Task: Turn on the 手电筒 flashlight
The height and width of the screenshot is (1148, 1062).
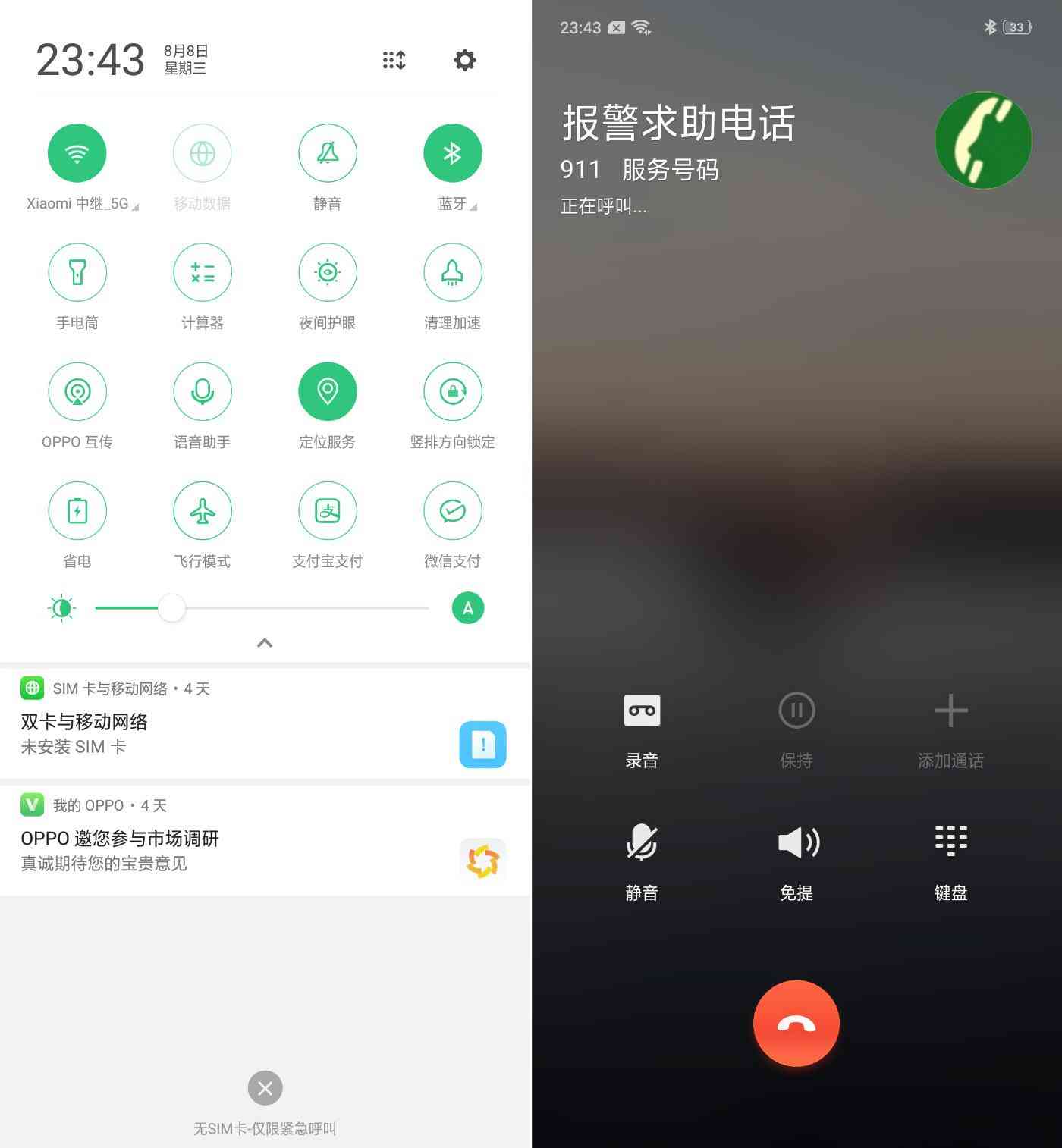Action: pyautogui.click(x=77, y=272)
